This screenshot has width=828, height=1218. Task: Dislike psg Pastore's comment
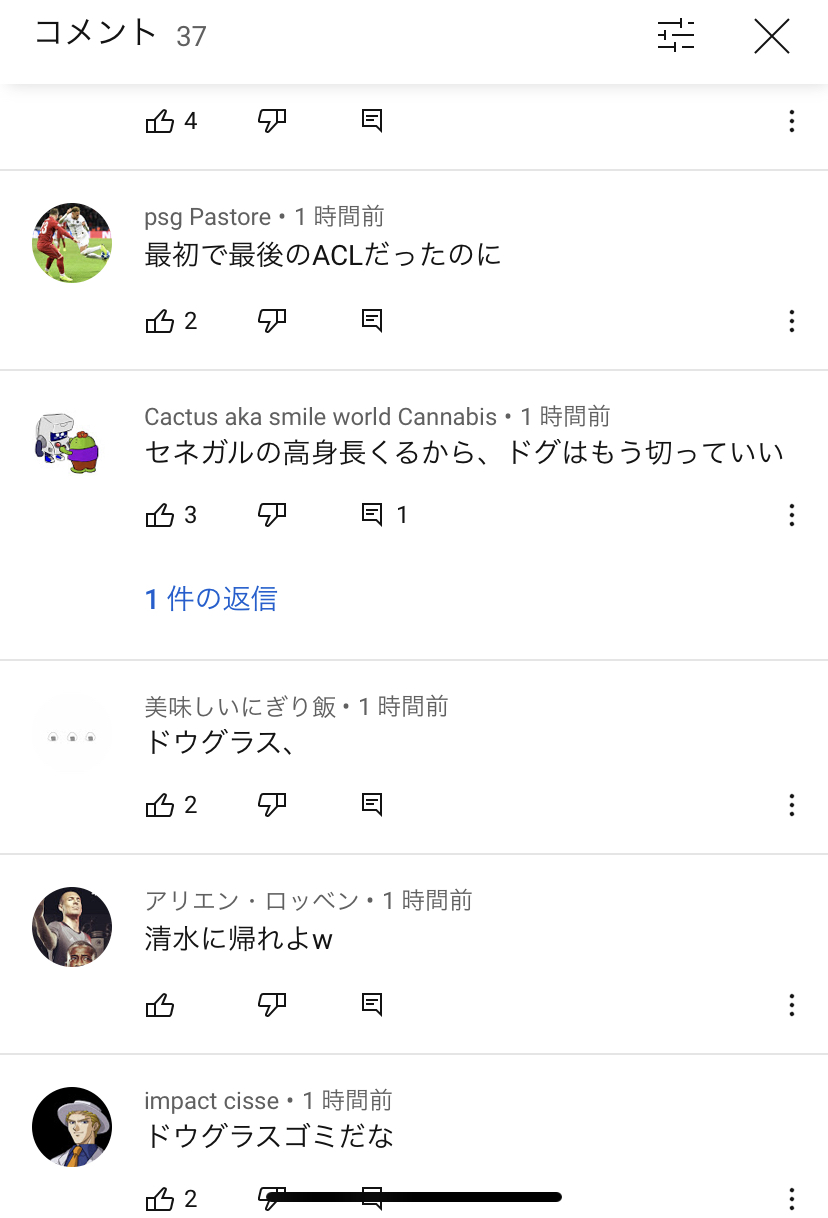click(272, 321)
